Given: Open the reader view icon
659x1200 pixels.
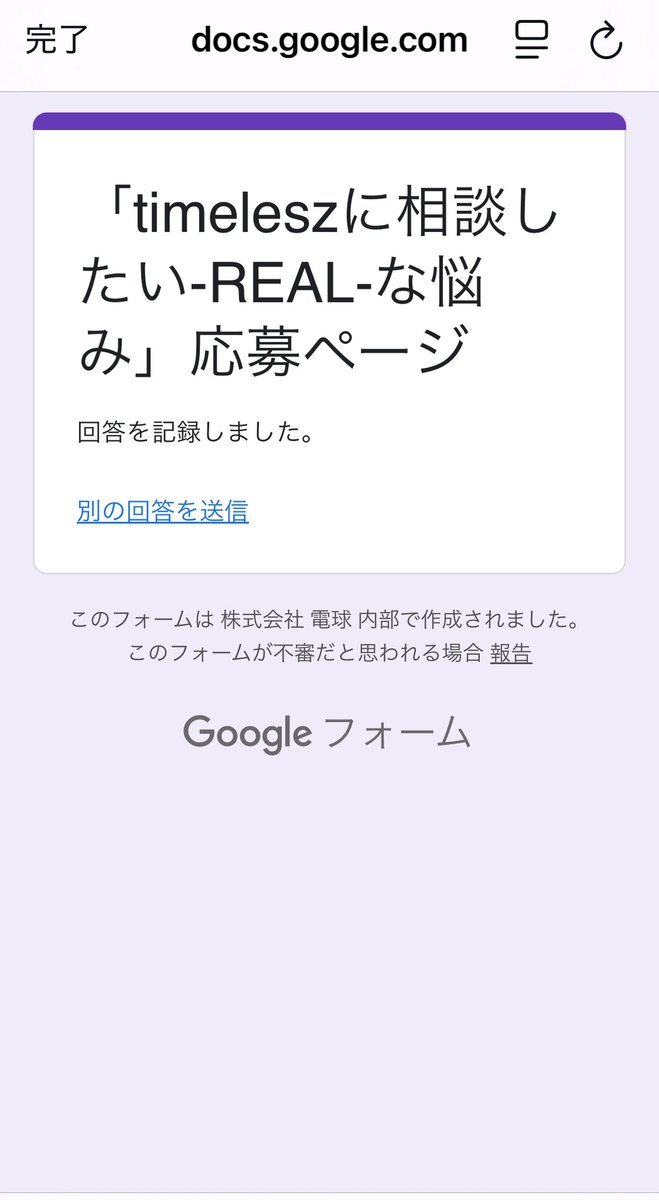Looking at the screenshot, I should click(x=532, y=40).
